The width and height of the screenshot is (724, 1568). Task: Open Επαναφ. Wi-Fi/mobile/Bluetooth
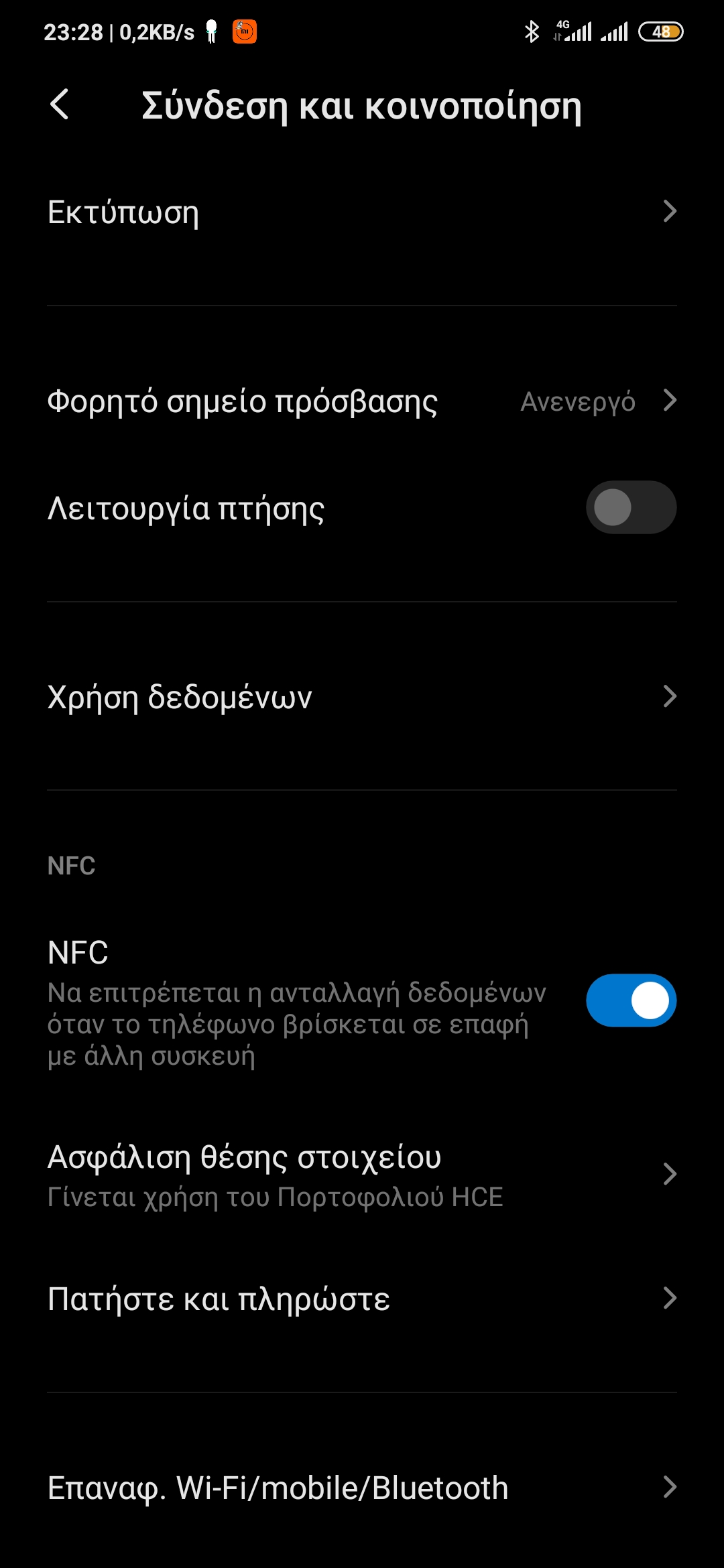362,1488
